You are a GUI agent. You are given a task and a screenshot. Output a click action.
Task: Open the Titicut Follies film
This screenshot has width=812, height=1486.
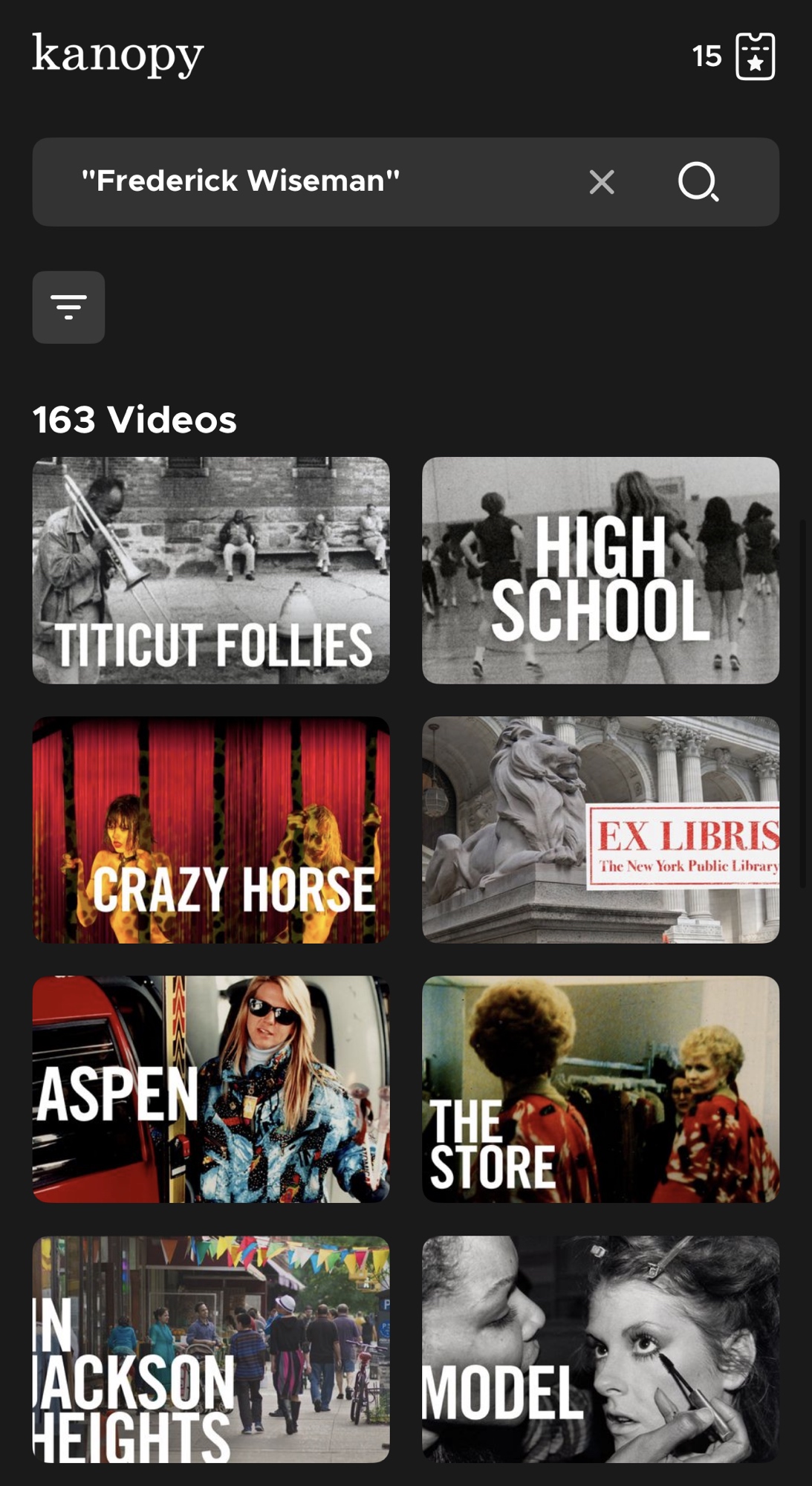(211, 571)
